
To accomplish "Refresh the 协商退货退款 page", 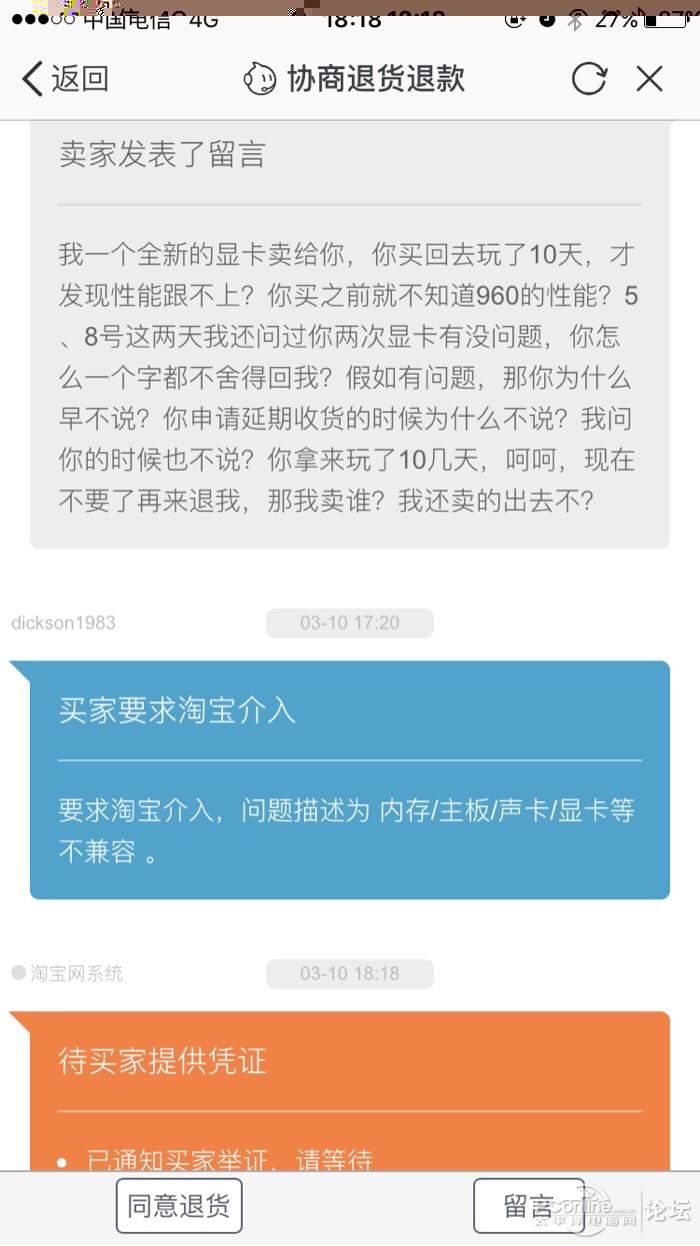I will 589,79.
